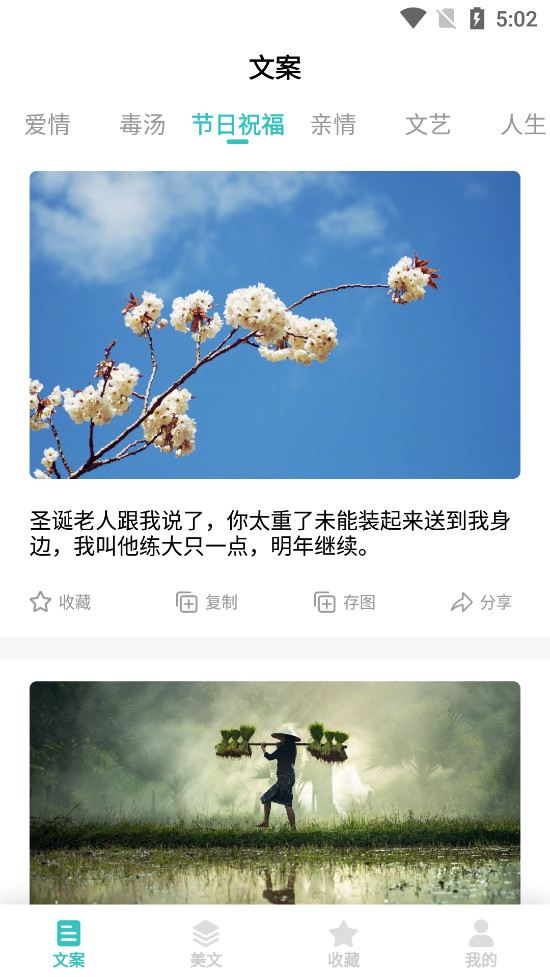Image resolution: width=550 pixels, height=977 pixels.
Task: Share the Santa Claus quote via 分享
Action: point(481,602)
